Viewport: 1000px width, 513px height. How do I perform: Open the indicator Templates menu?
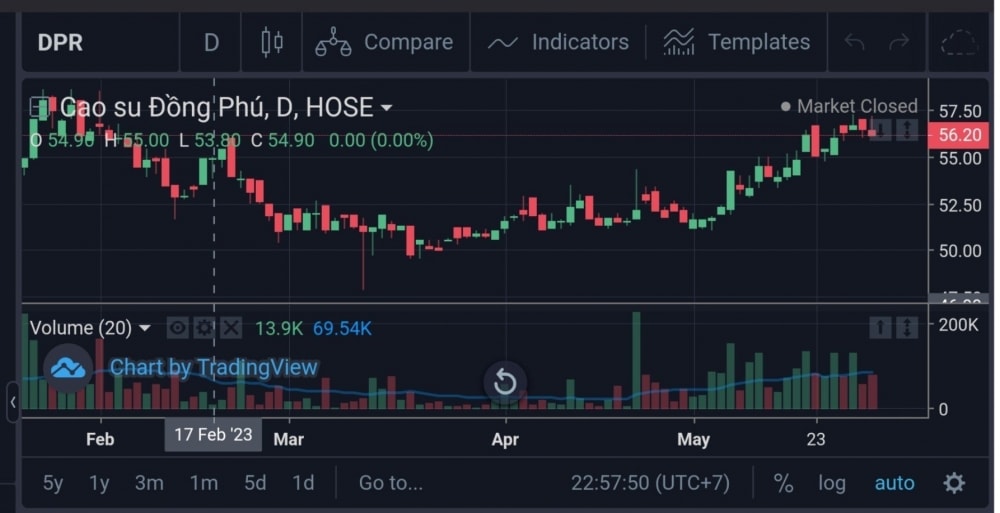click(737, 42)
